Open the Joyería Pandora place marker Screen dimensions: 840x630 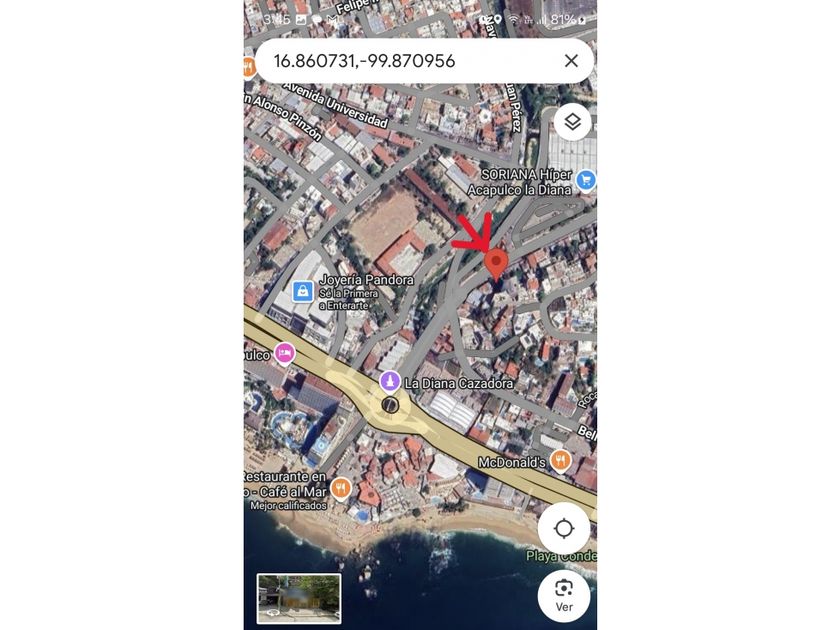click(303, 292)
